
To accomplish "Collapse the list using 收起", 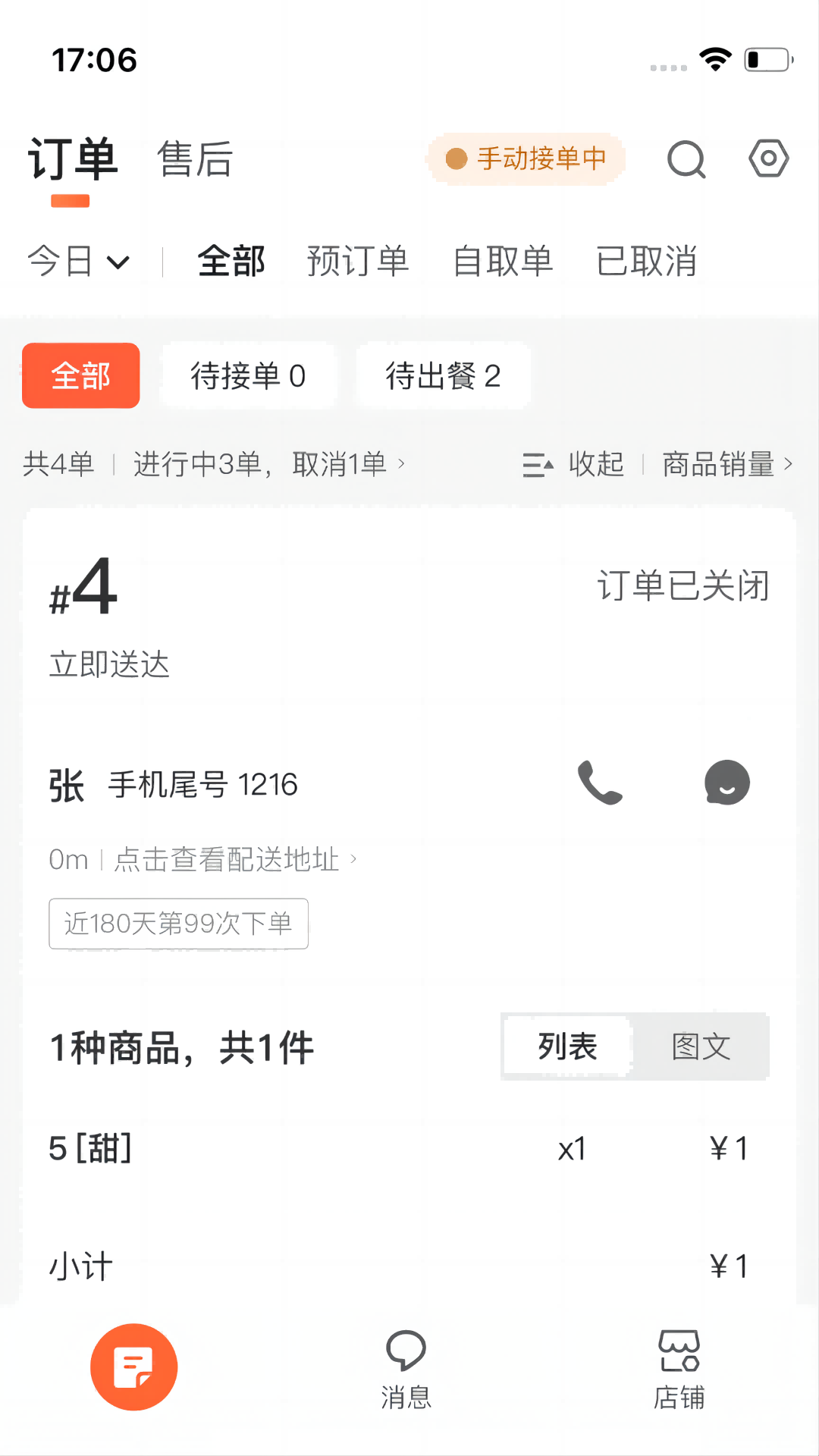I will 595,465.
